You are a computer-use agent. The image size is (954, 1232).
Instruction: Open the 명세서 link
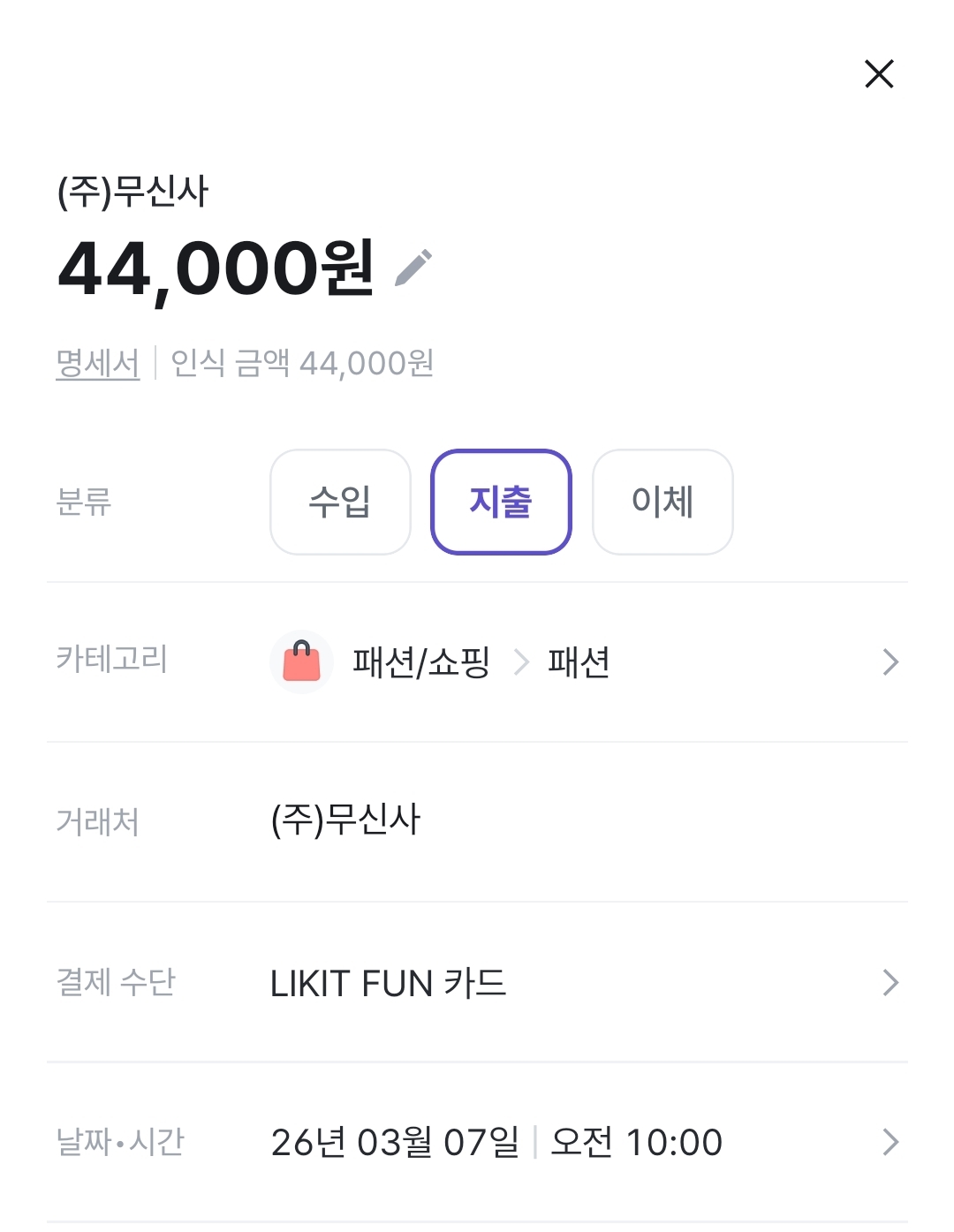pos(97,362)
